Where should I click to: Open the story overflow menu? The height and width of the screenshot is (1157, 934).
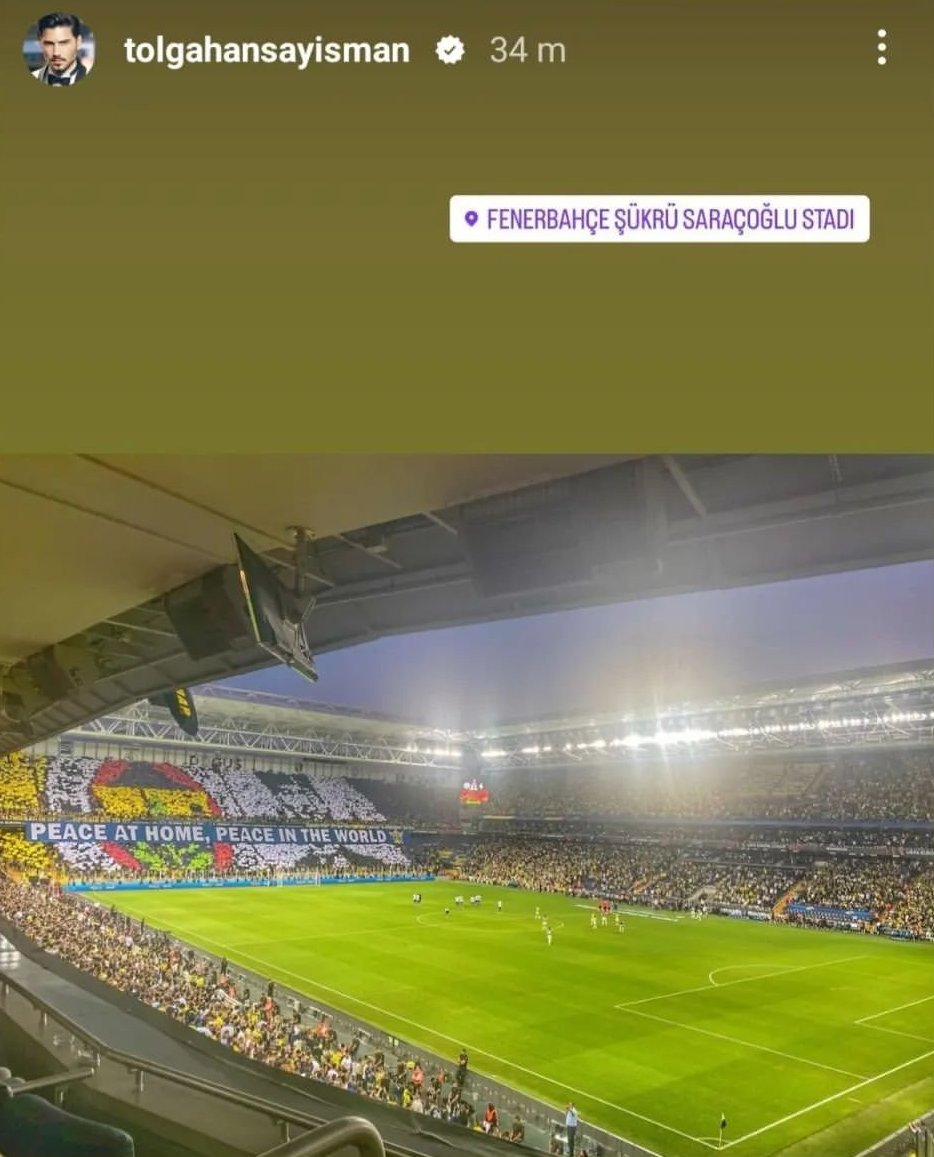coord(881,47)
